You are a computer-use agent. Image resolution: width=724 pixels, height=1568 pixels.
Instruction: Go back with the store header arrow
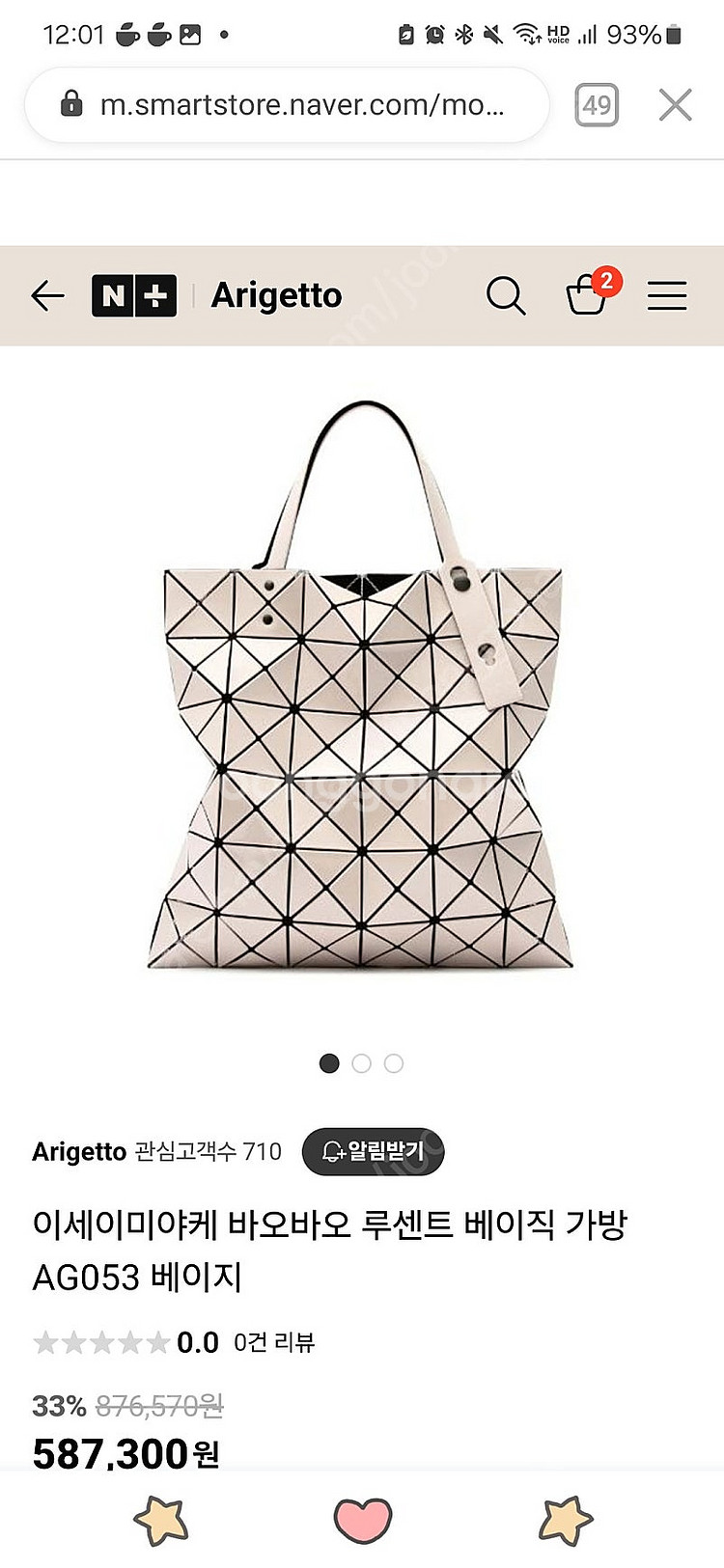click(47, 295)
